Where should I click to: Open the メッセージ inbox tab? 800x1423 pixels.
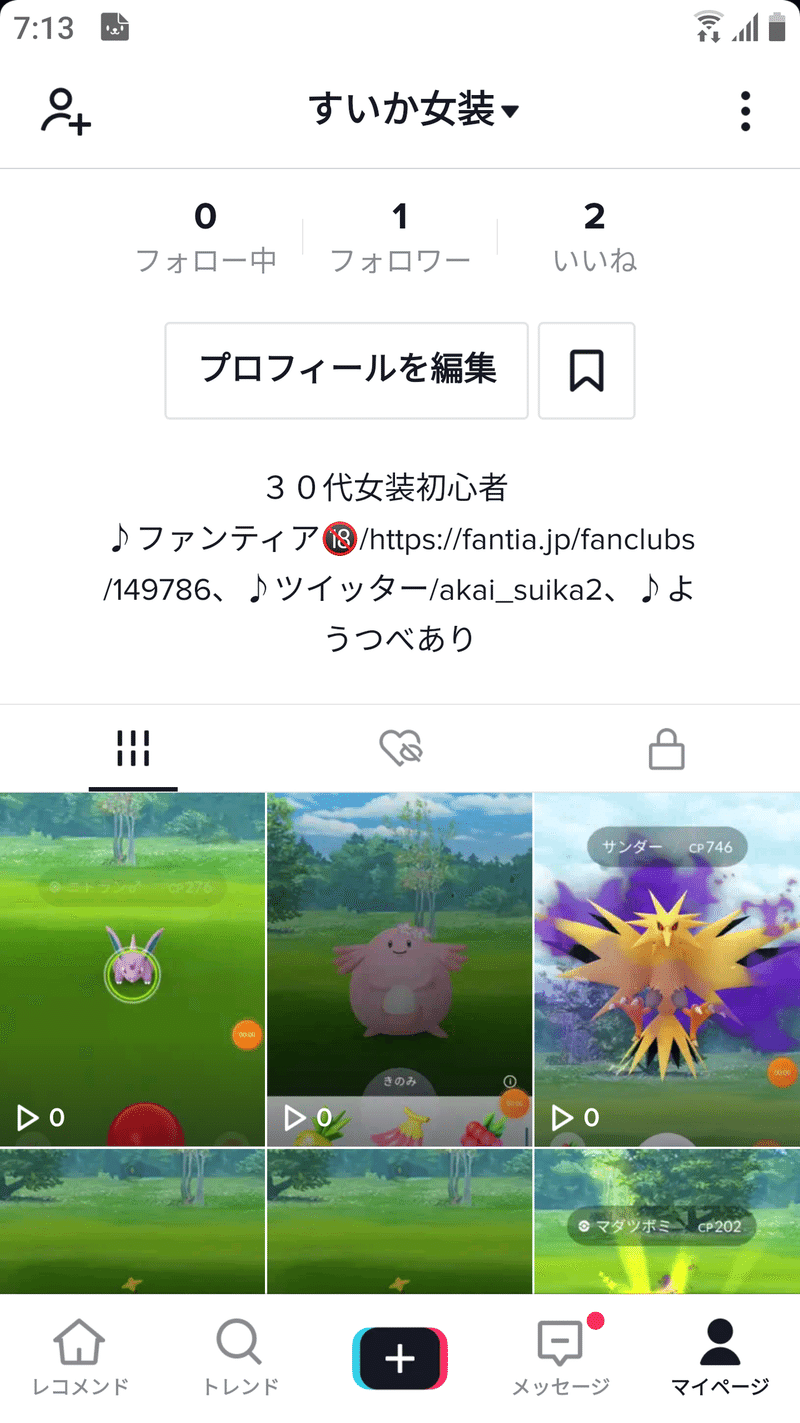tap(560, 1358)
